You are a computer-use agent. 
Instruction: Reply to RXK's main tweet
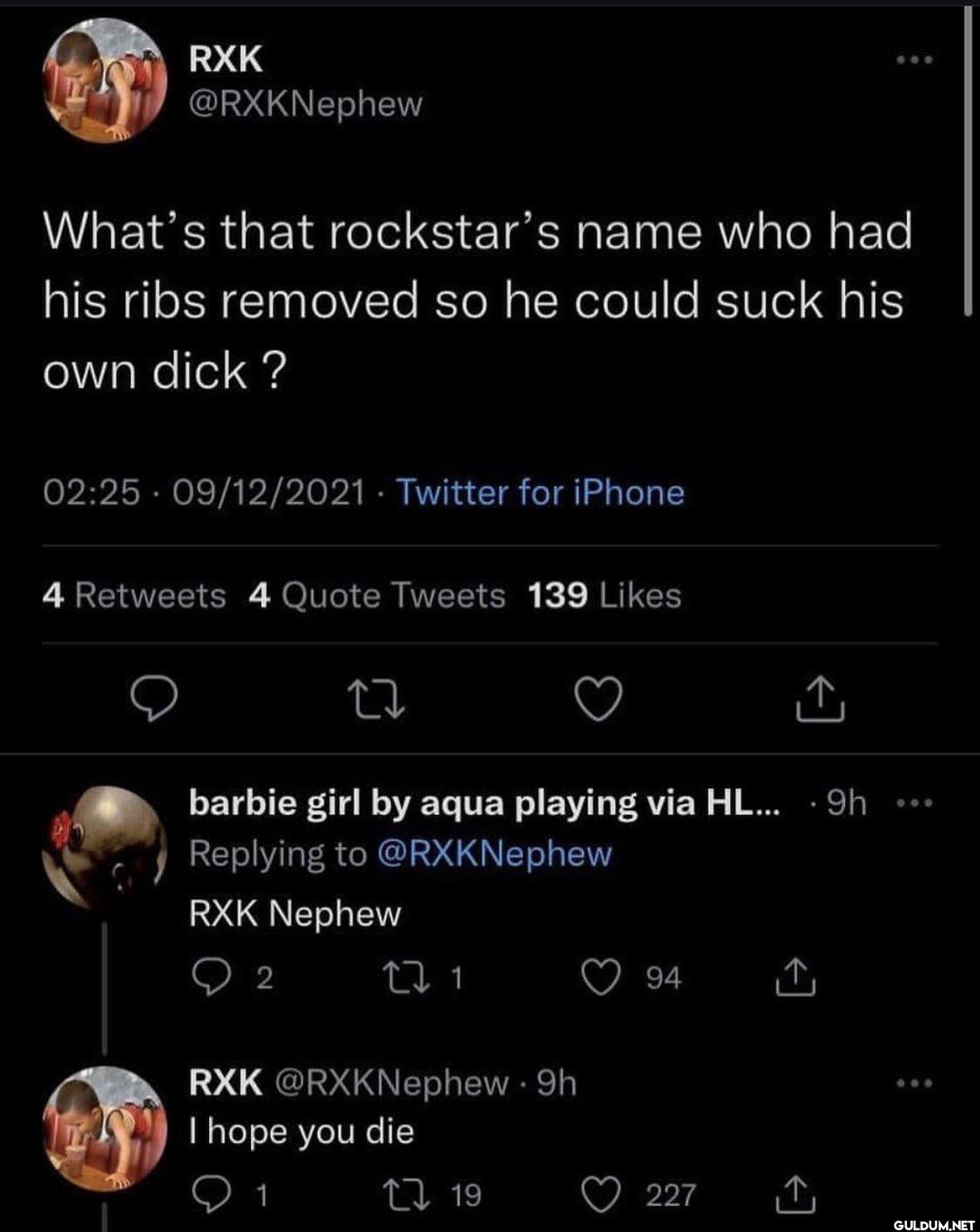click(154, 699)
